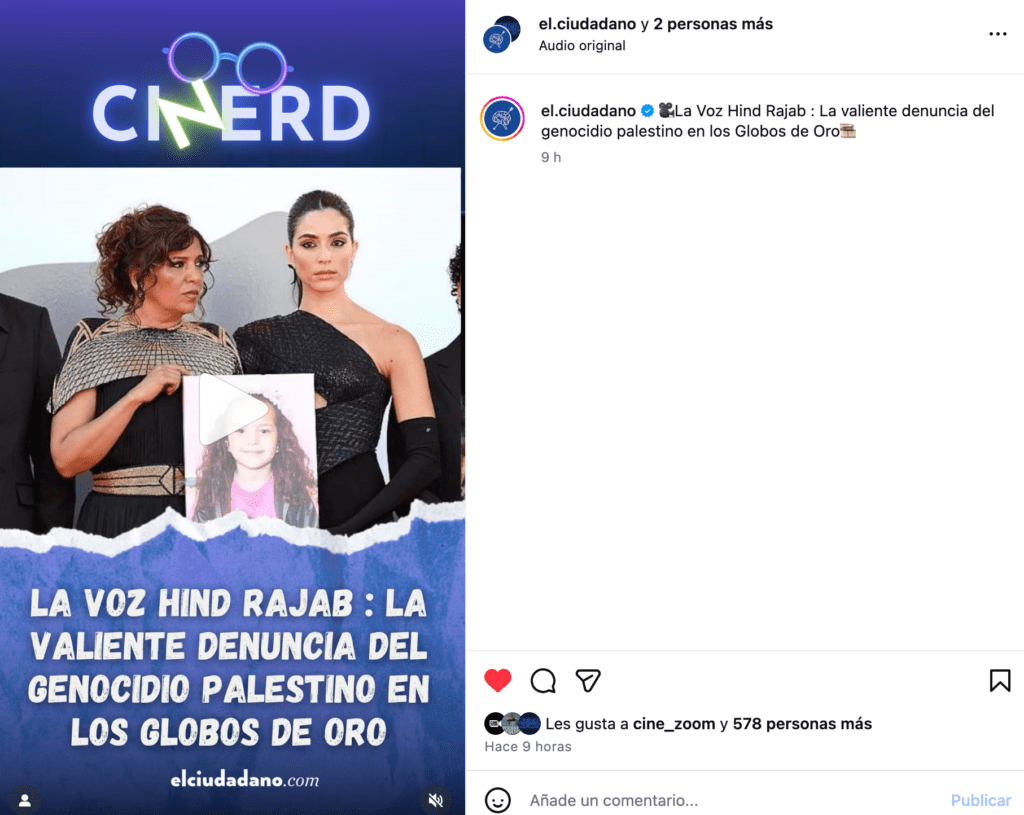This screenshot has width=1024, height=815.
Task: Share the post via the paper plane icon
Action: coord(588,681)
